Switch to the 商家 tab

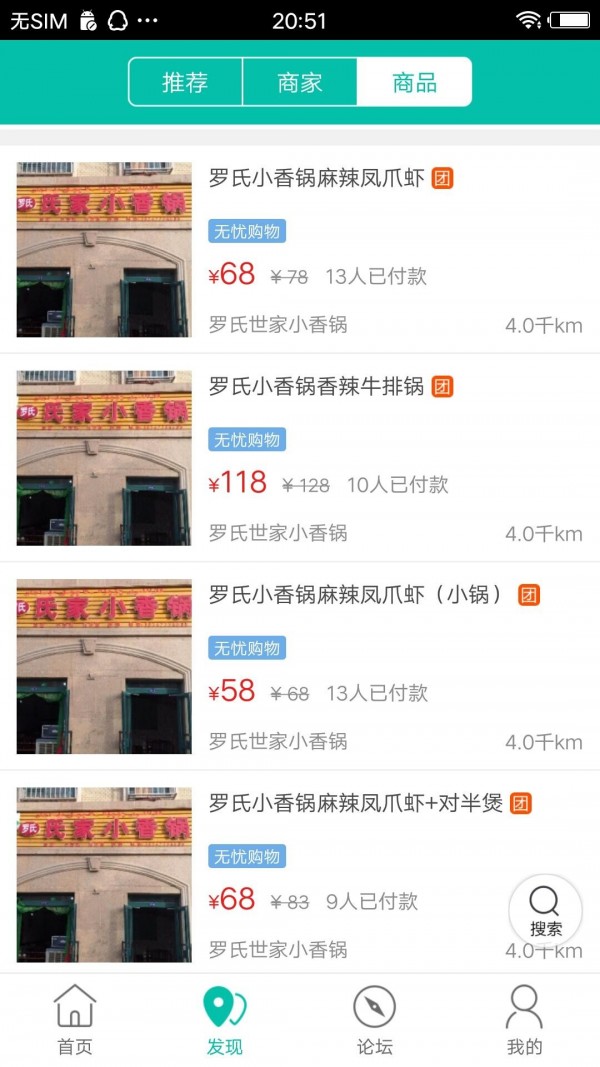[300, 82]
